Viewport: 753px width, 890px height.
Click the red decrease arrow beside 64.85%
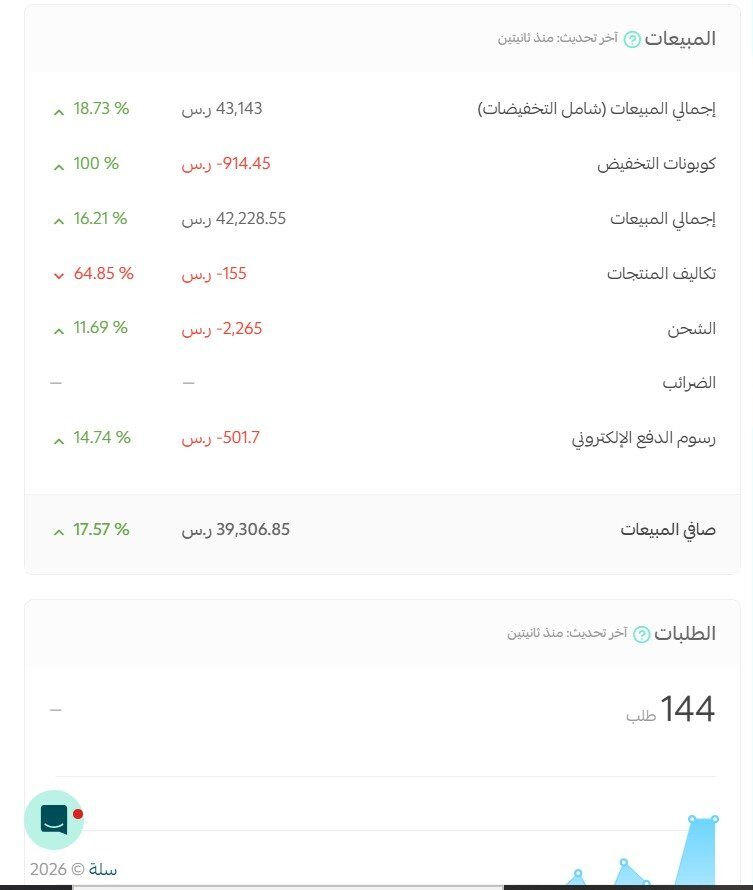coord(59,275)
